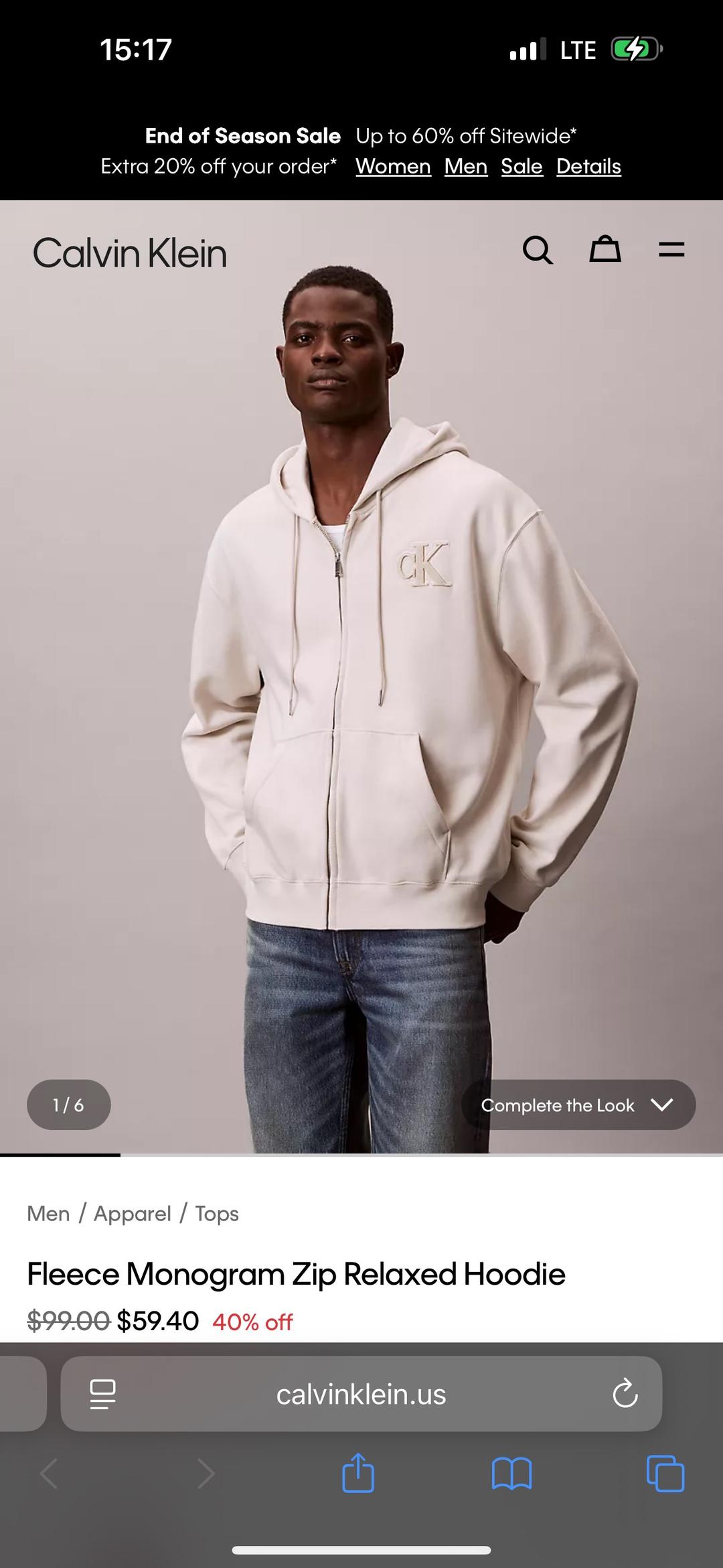Open Safari bookmarks
This screenshot has height=1568, width=723.
pyautogui.click(x=511, y=1474)
